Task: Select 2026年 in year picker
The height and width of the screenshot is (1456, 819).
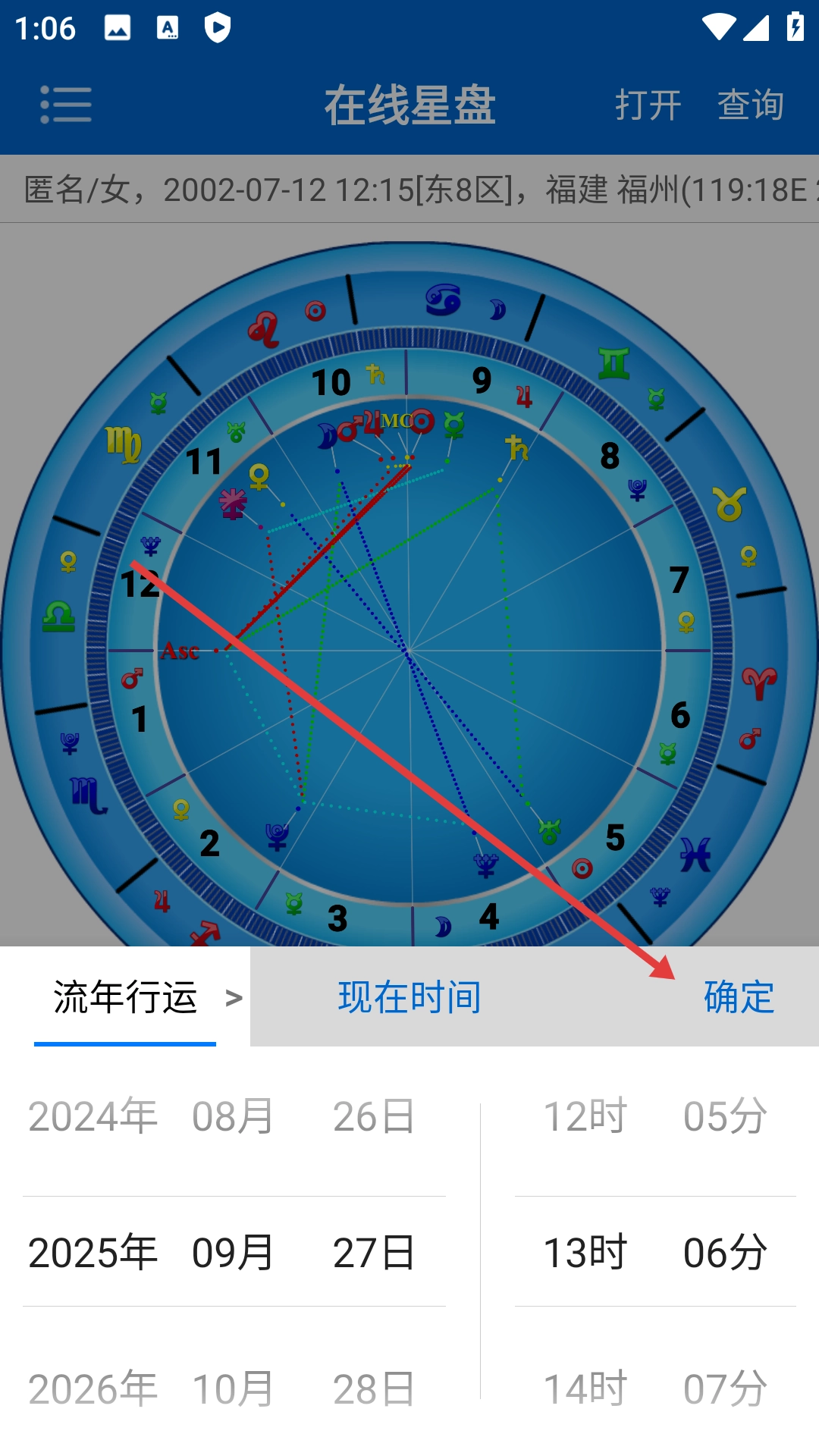Action: pyautogui.click(x=93, y=1389)
